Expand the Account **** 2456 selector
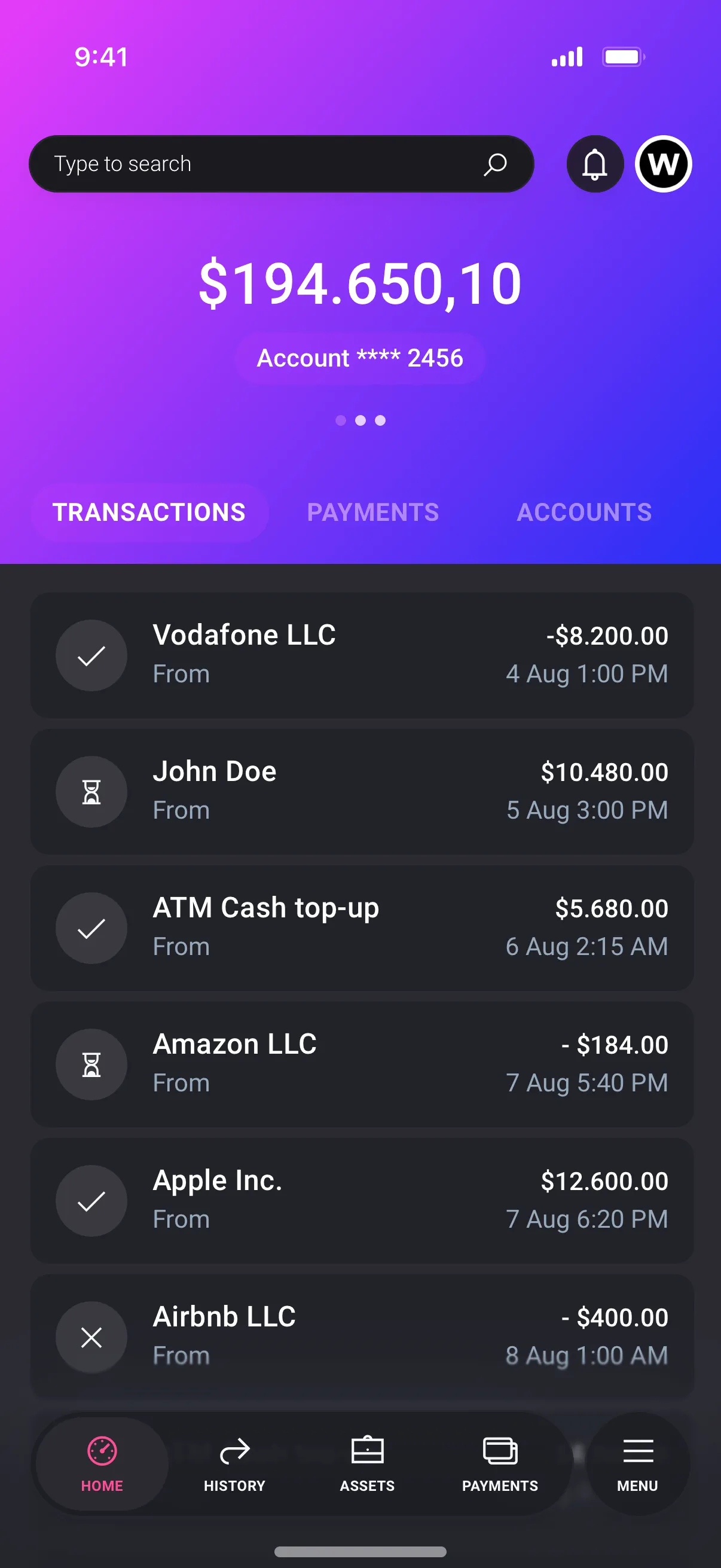This screenshot has width=721, height=1568. point(360,358)
